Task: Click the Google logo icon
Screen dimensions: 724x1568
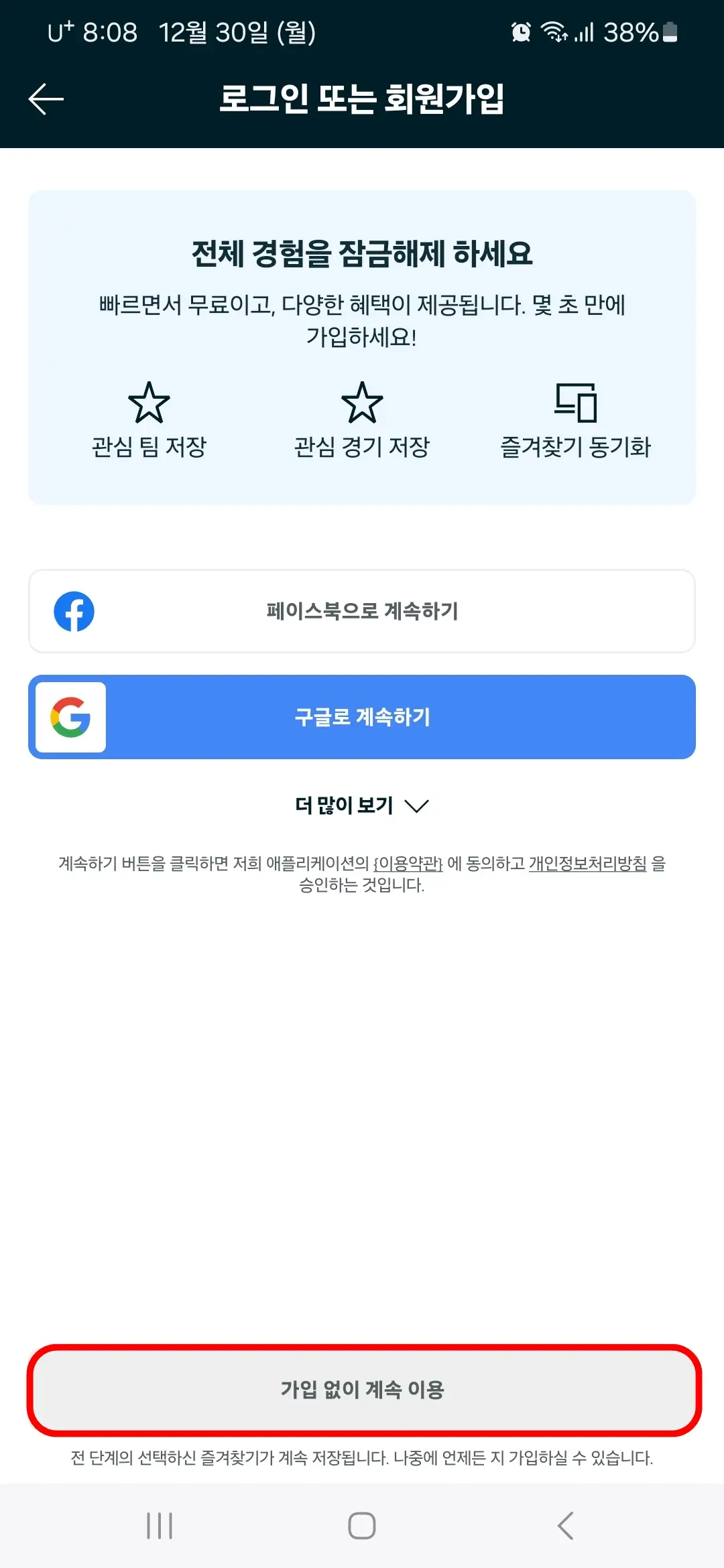Action: tap(70, 717)
